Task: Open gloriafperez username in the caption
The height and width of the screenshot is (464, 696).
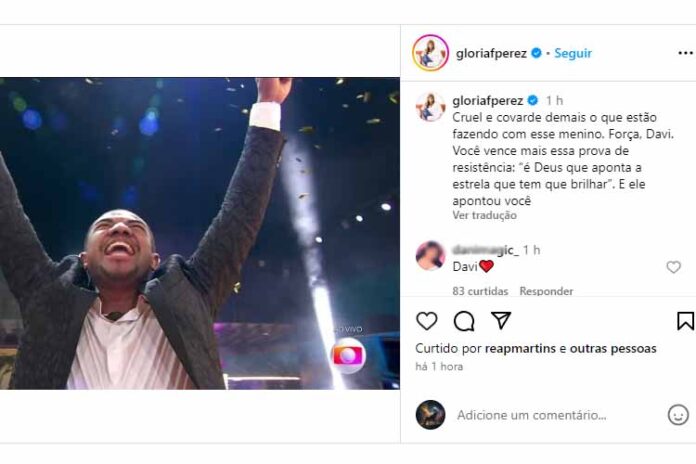Action: (x=488, y=101)
